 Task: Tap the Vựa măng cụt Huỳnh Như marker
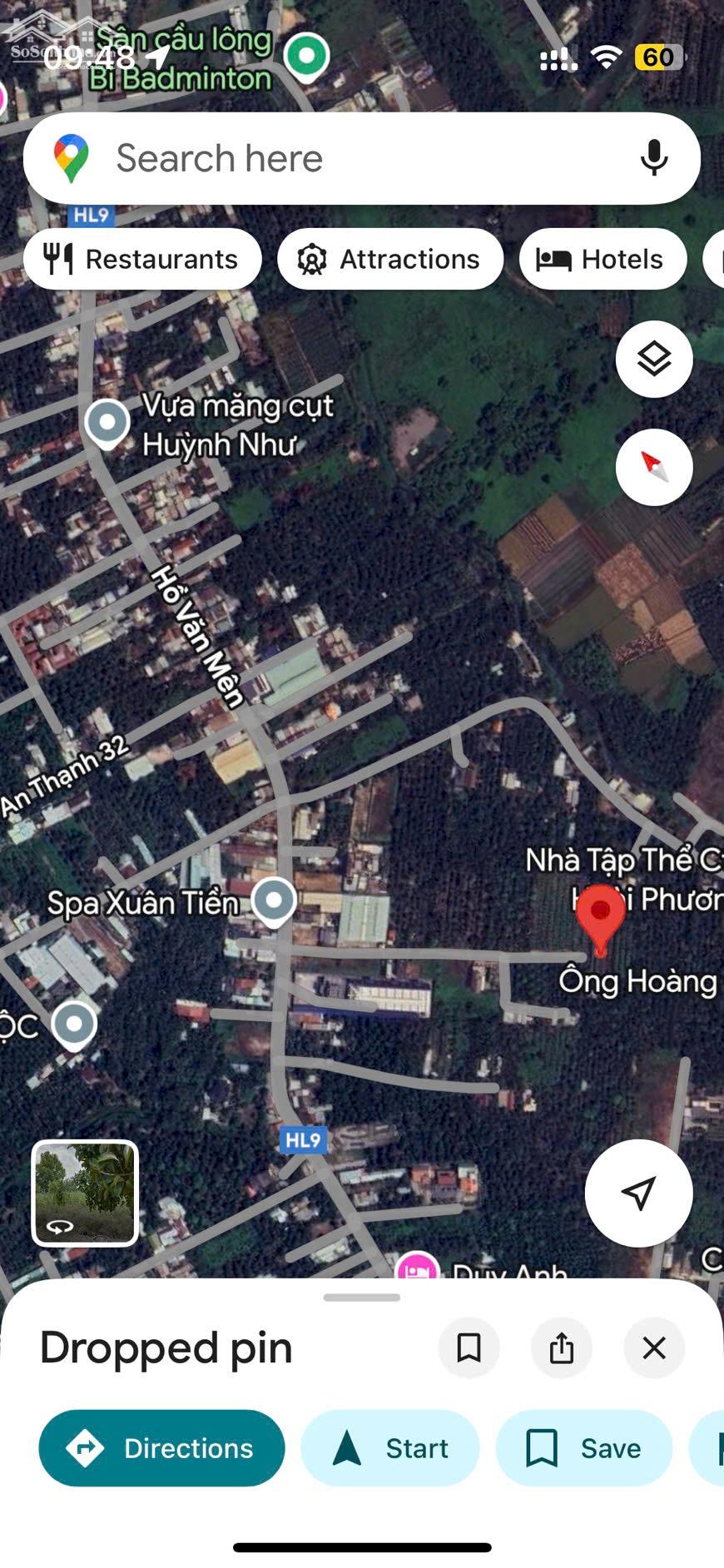pyautogui.click(x=107, y=422)
